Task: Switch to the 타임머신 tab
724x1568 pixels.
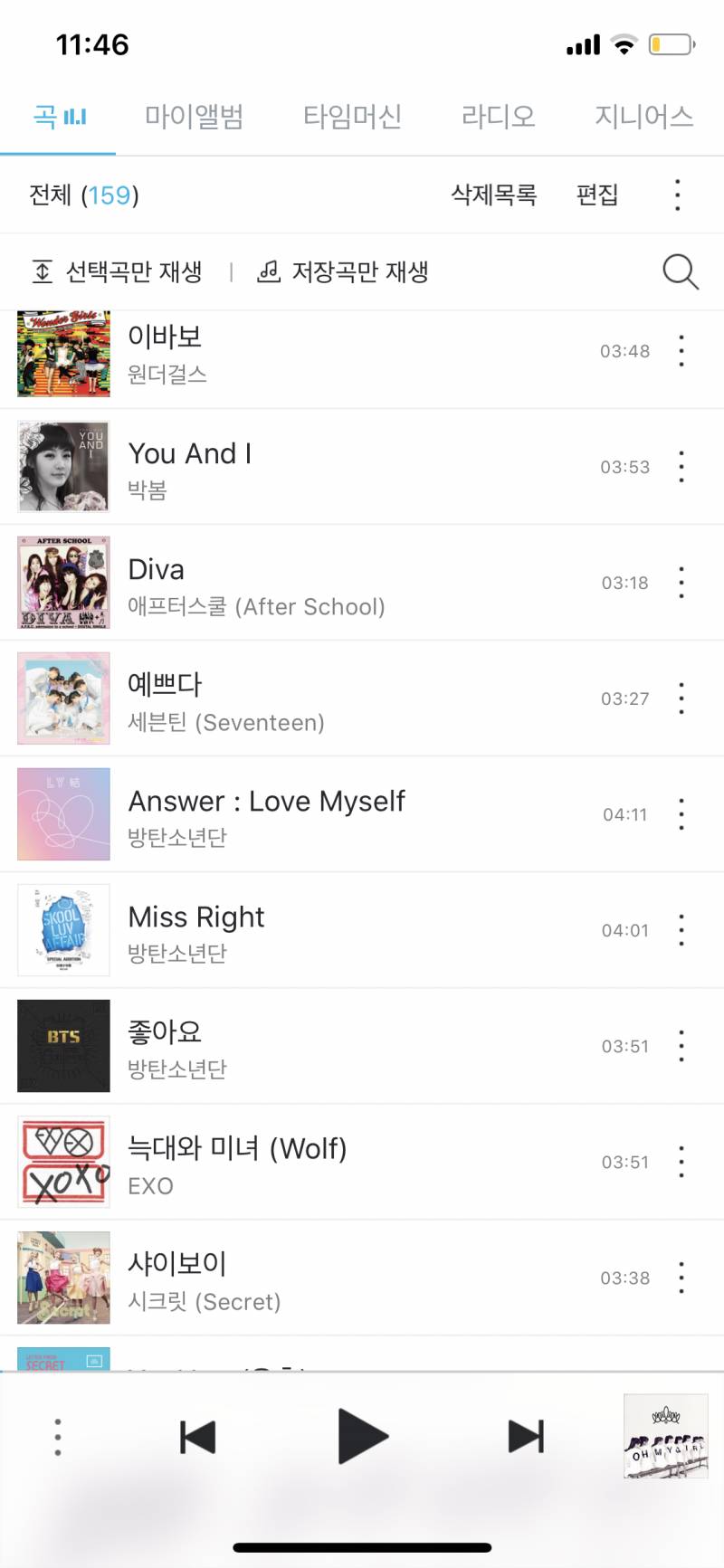Action: (x=352, y=117)
